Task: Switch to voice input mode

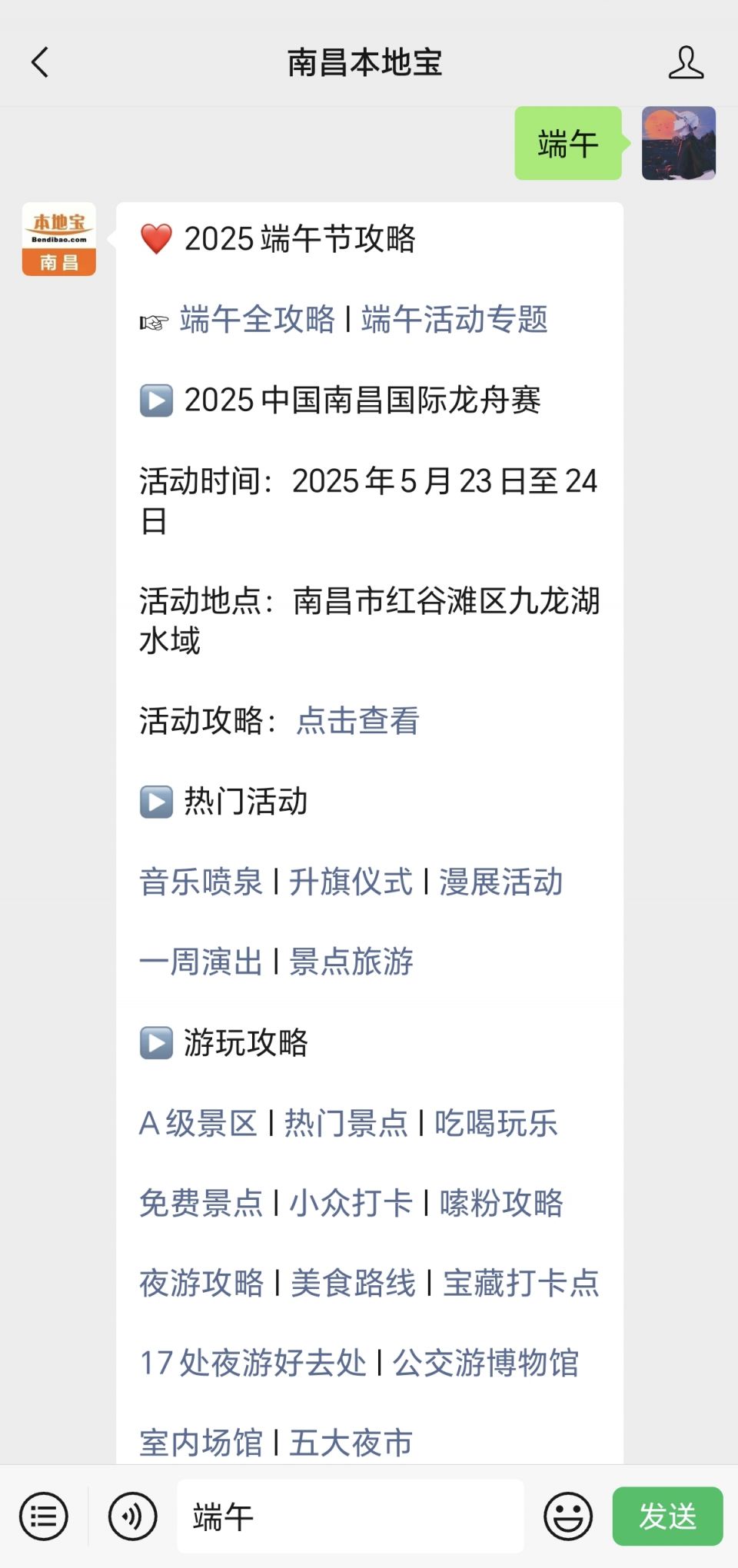Action: 133,1517
